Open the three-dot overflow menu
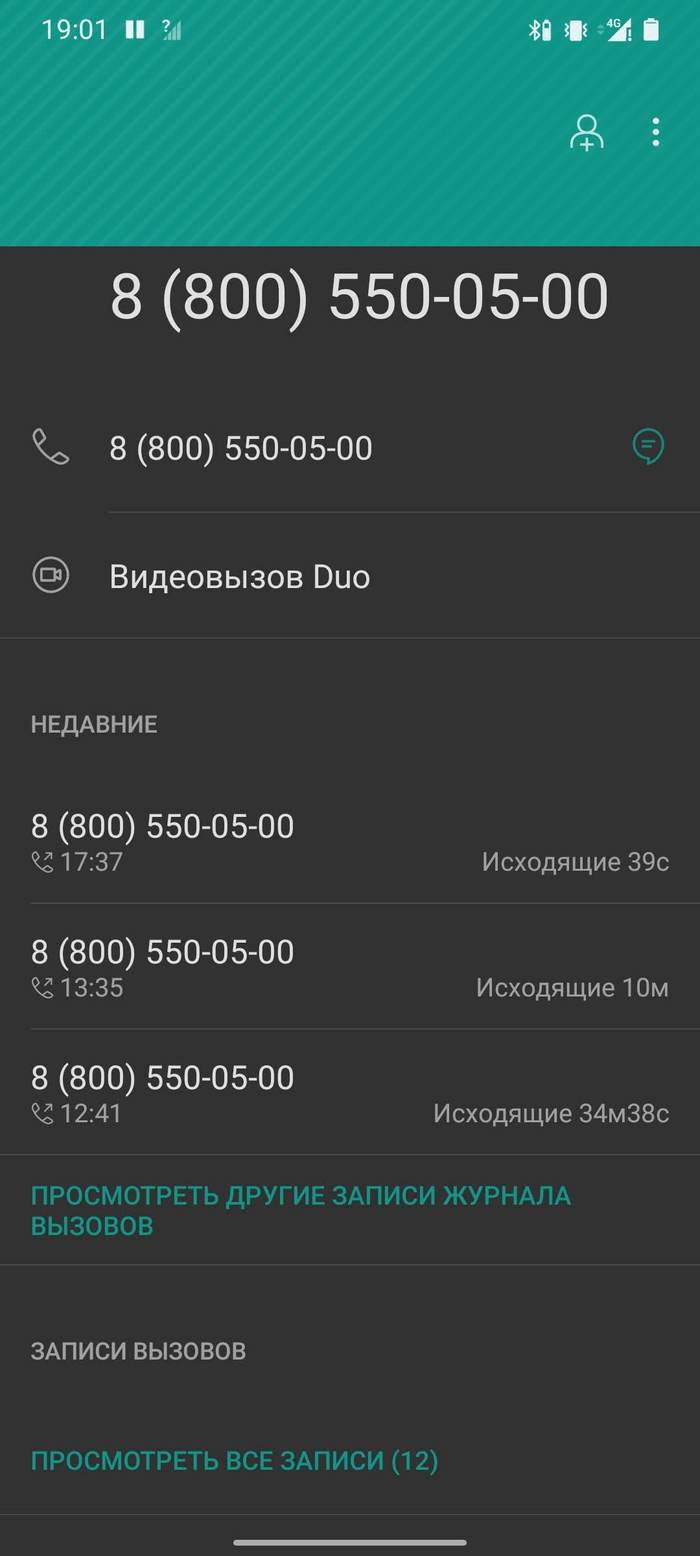700x1556 pixels. point(655,133)
